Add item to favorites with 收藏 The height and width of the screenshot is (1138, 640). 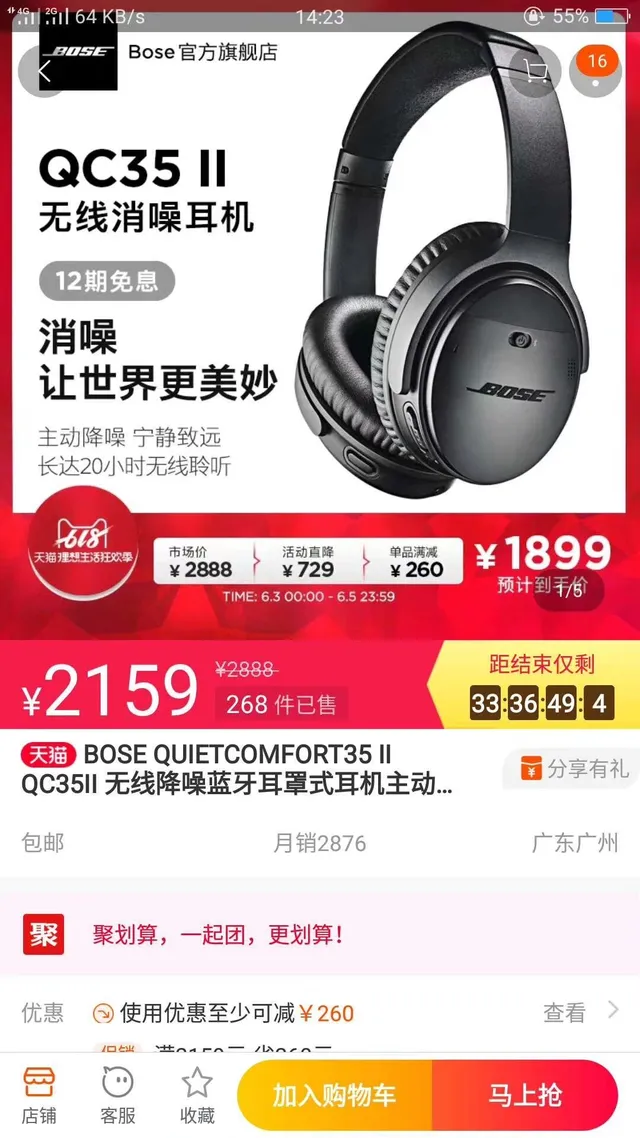pos(197,1095)
